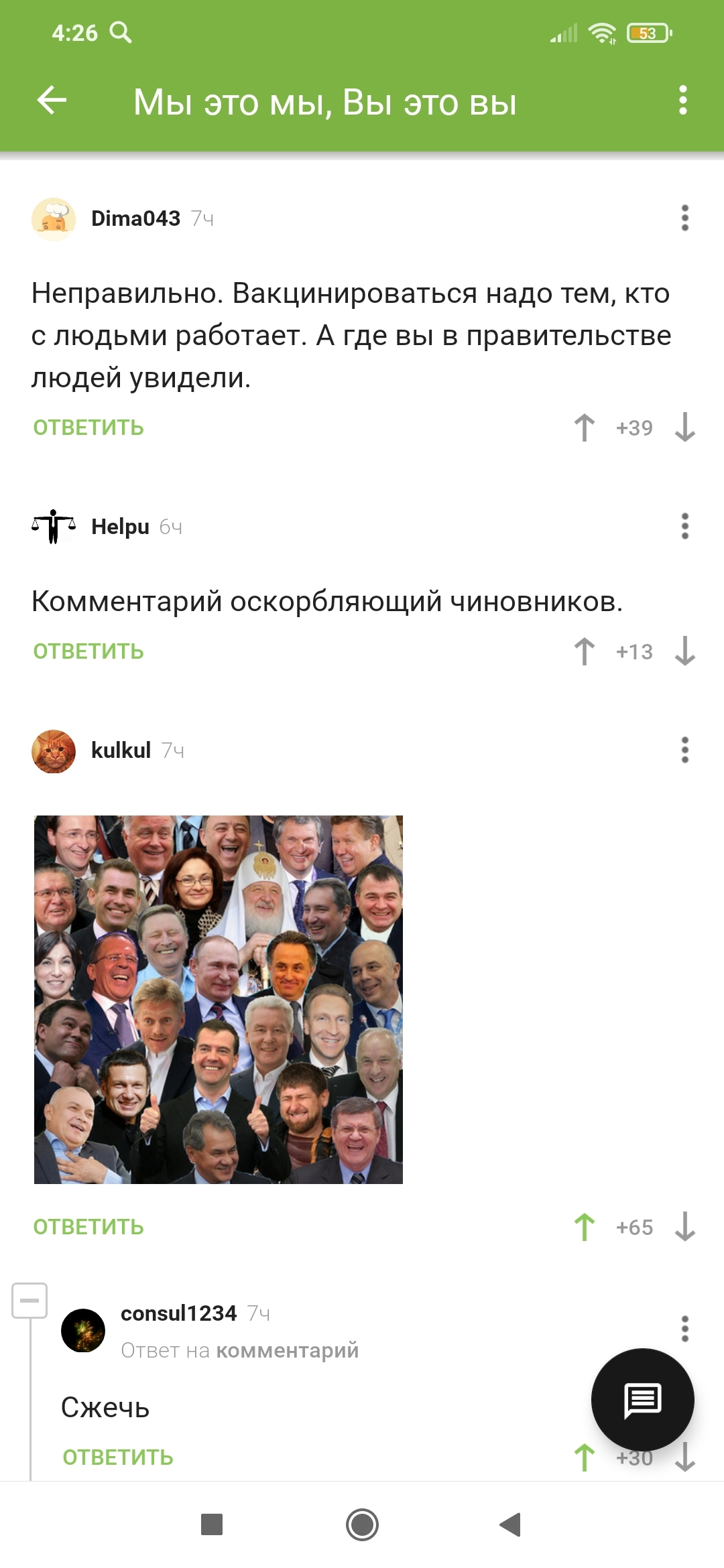
Task: Reply to Dima043's comment
Action: (x=88, y=428)
